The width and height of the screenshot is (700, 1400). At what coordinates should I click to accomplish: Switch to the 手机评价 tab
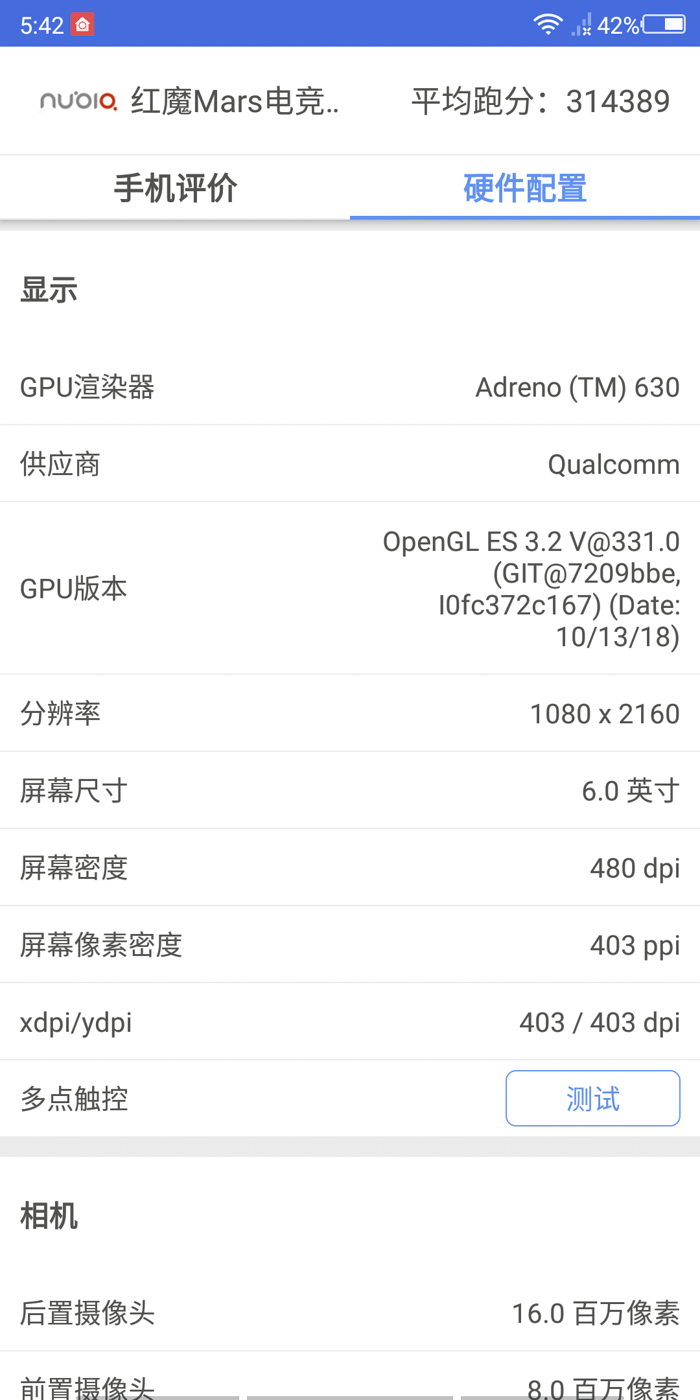click(175, 188)
